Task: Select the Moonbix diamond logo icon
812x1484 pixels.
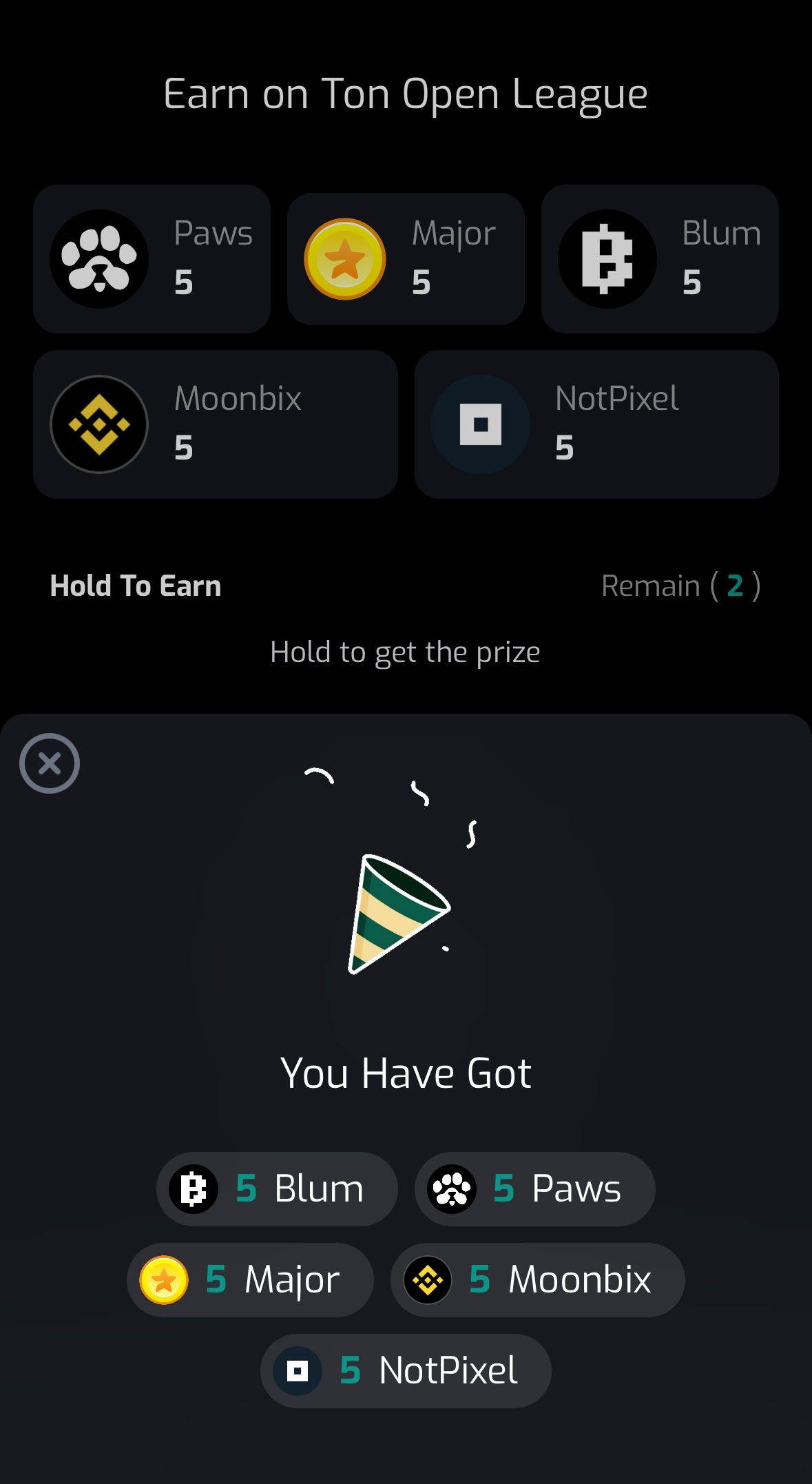Action: [x=99, y=424]
